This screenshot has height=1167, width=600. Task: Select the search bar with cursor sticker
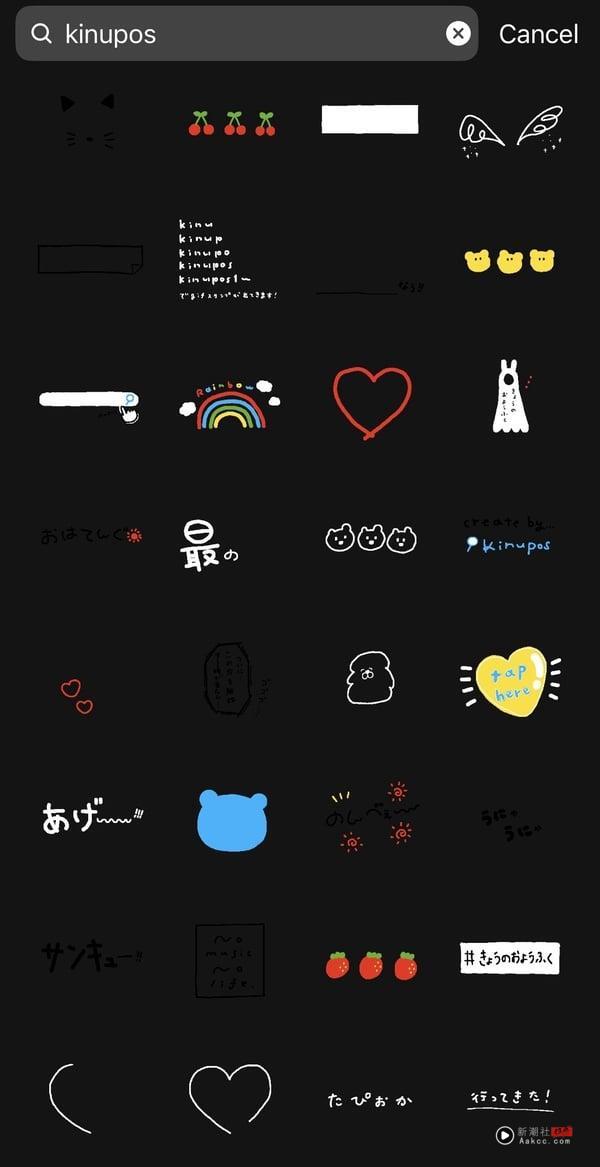(90, 403)
